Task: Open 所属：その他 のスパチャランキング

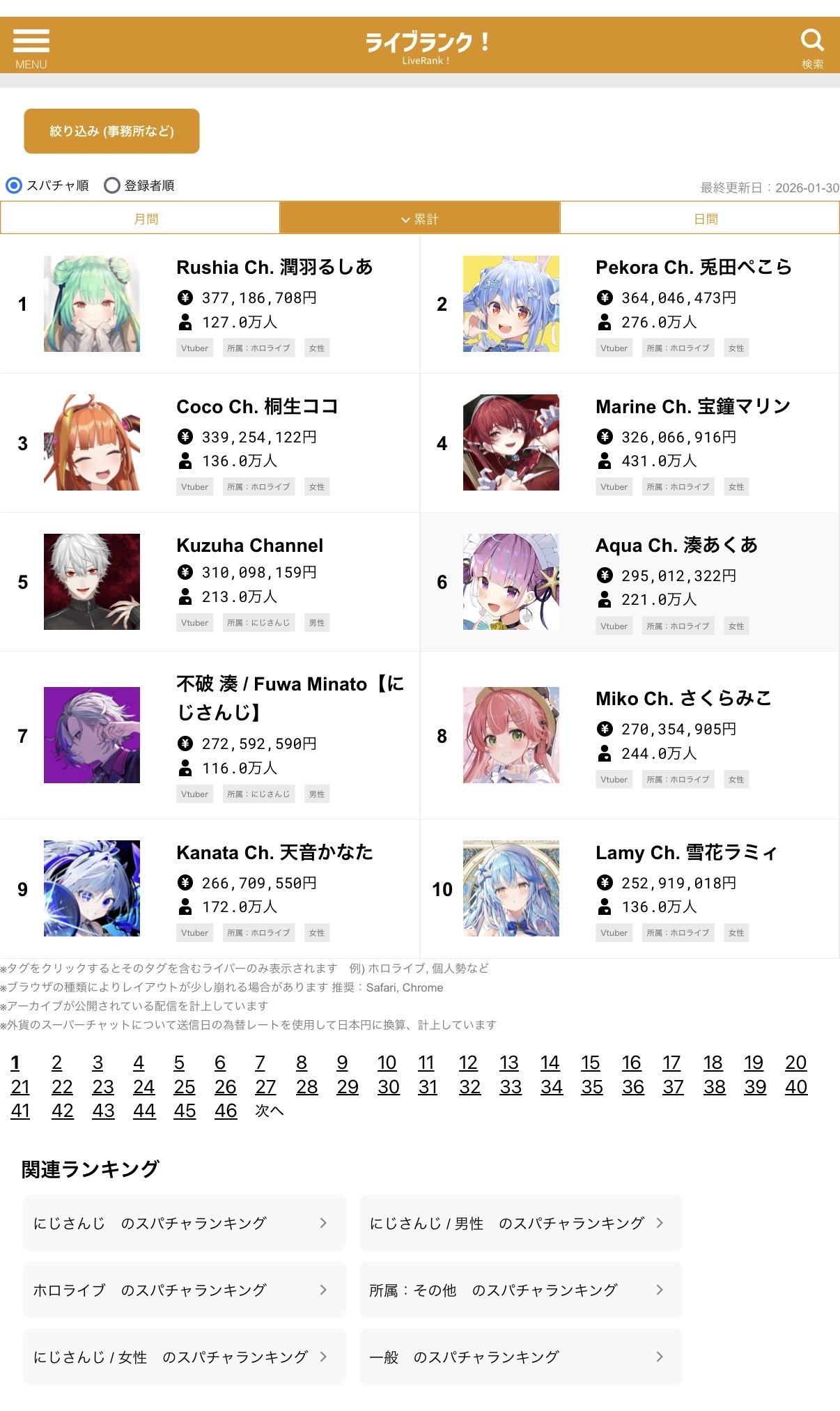Action: tap(520, 1290)
